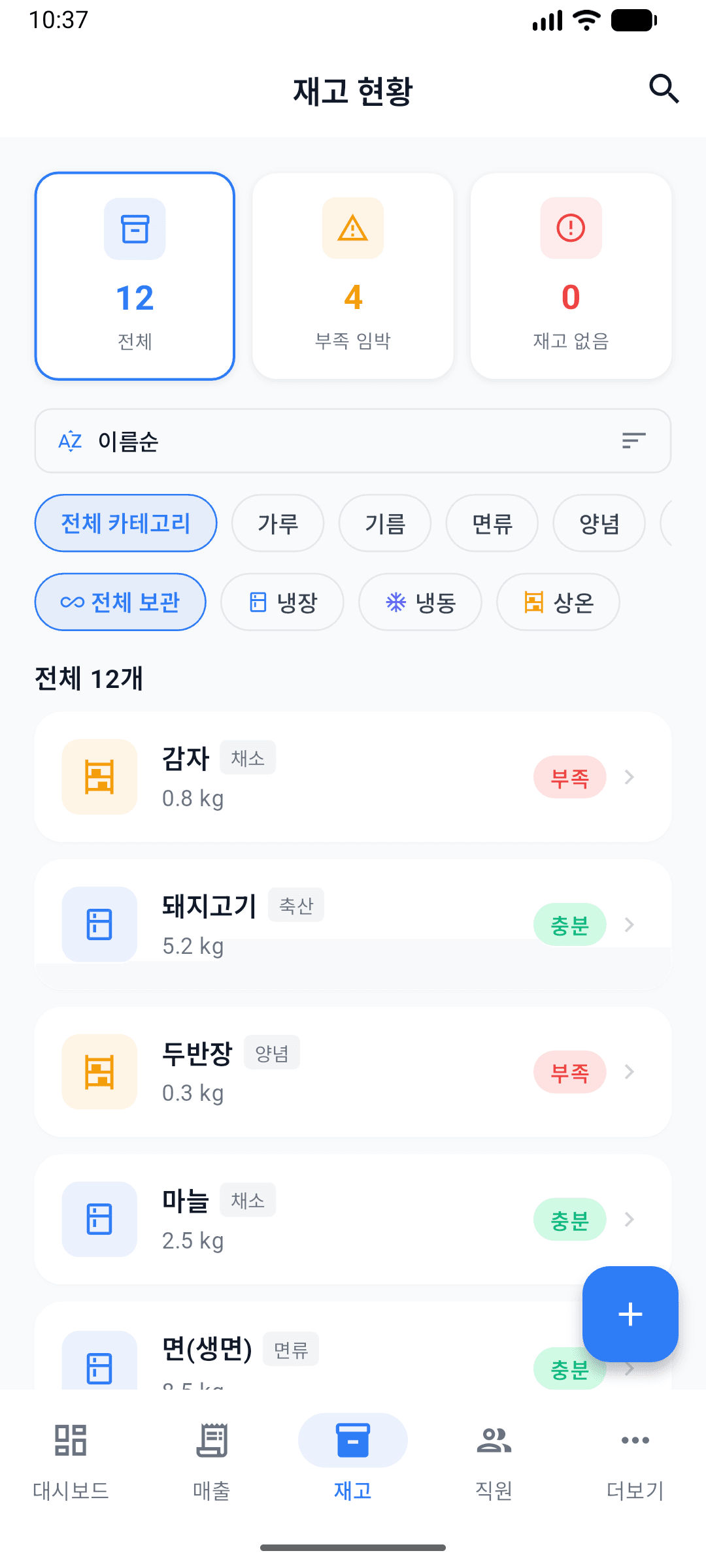706x1568 pixels.
Task: Open the 마늘 inventory item row
Action: [353, 1219]
